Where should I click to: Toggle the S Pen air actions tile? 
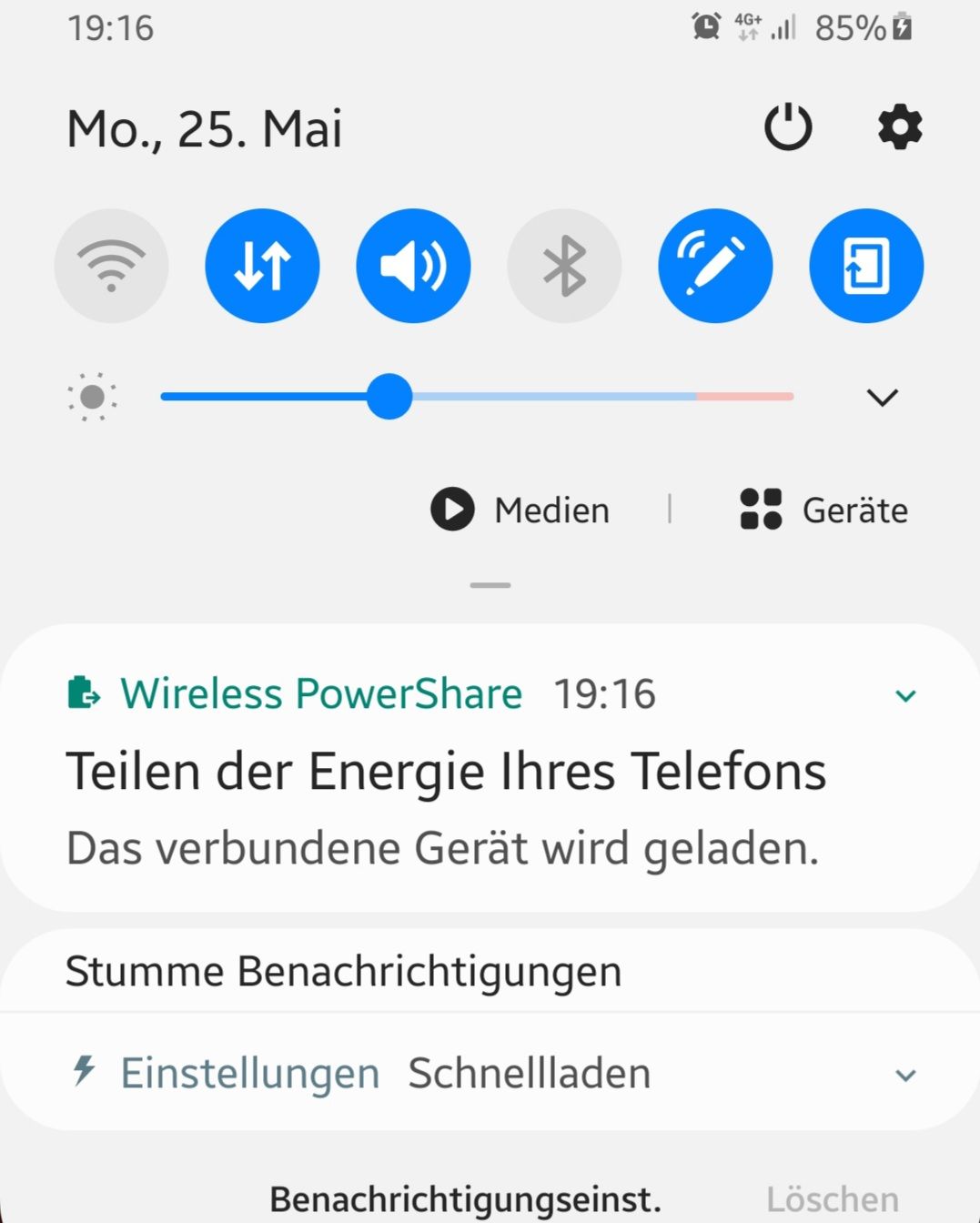pyautogui.click(x=715, y=266)
